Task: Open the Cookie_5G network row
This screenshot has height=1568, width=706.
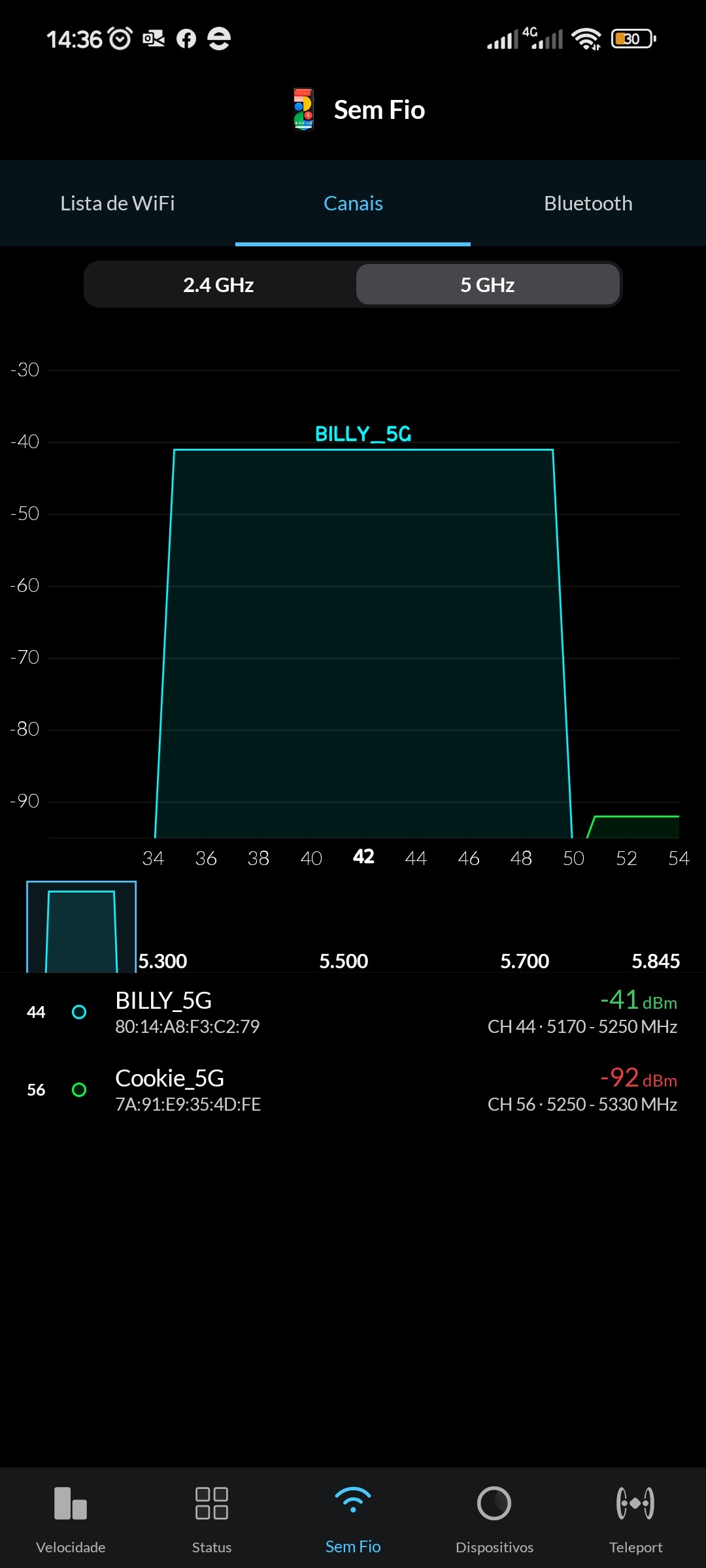Action: tap(353, 1090)
